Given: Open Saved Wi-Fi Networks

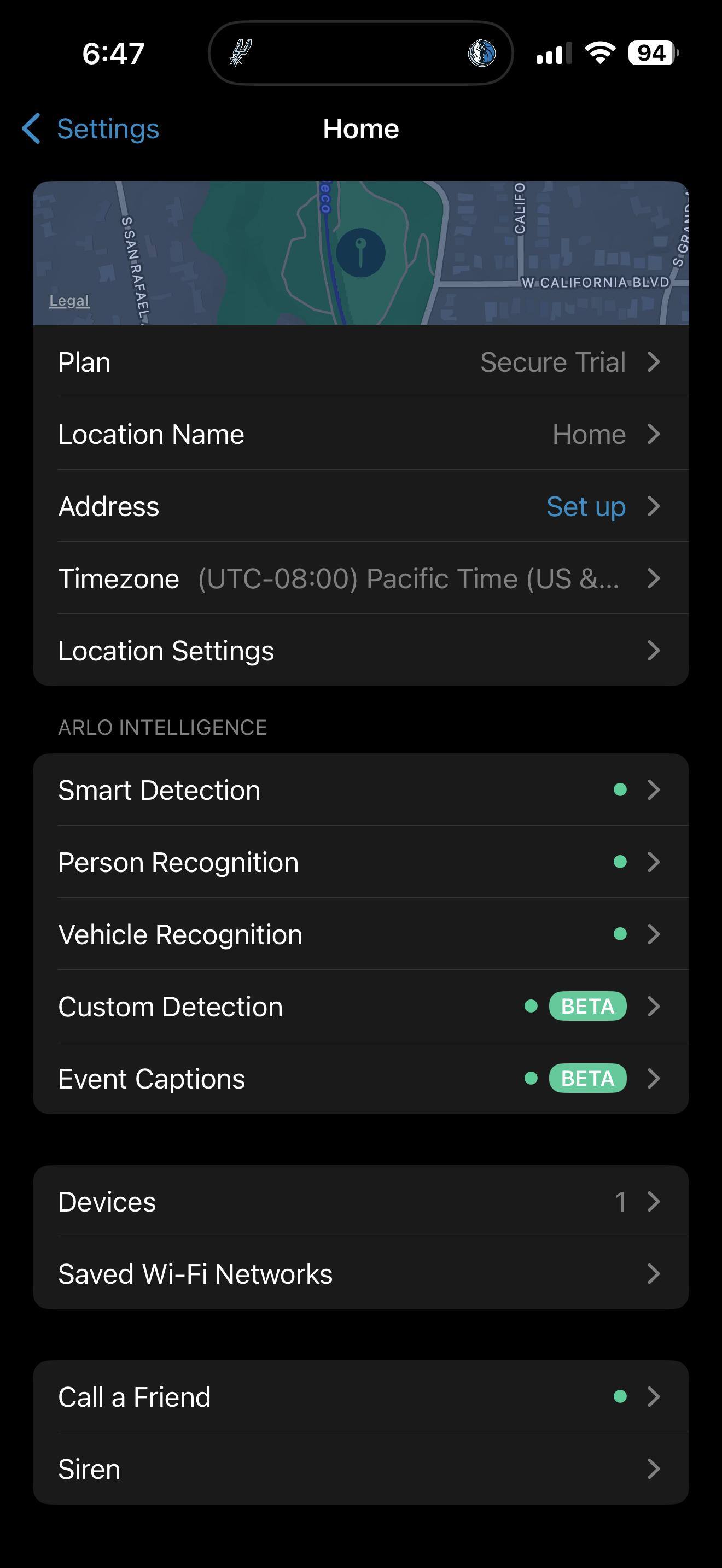Looking at the screenshot, I should tap(360, 1274).
